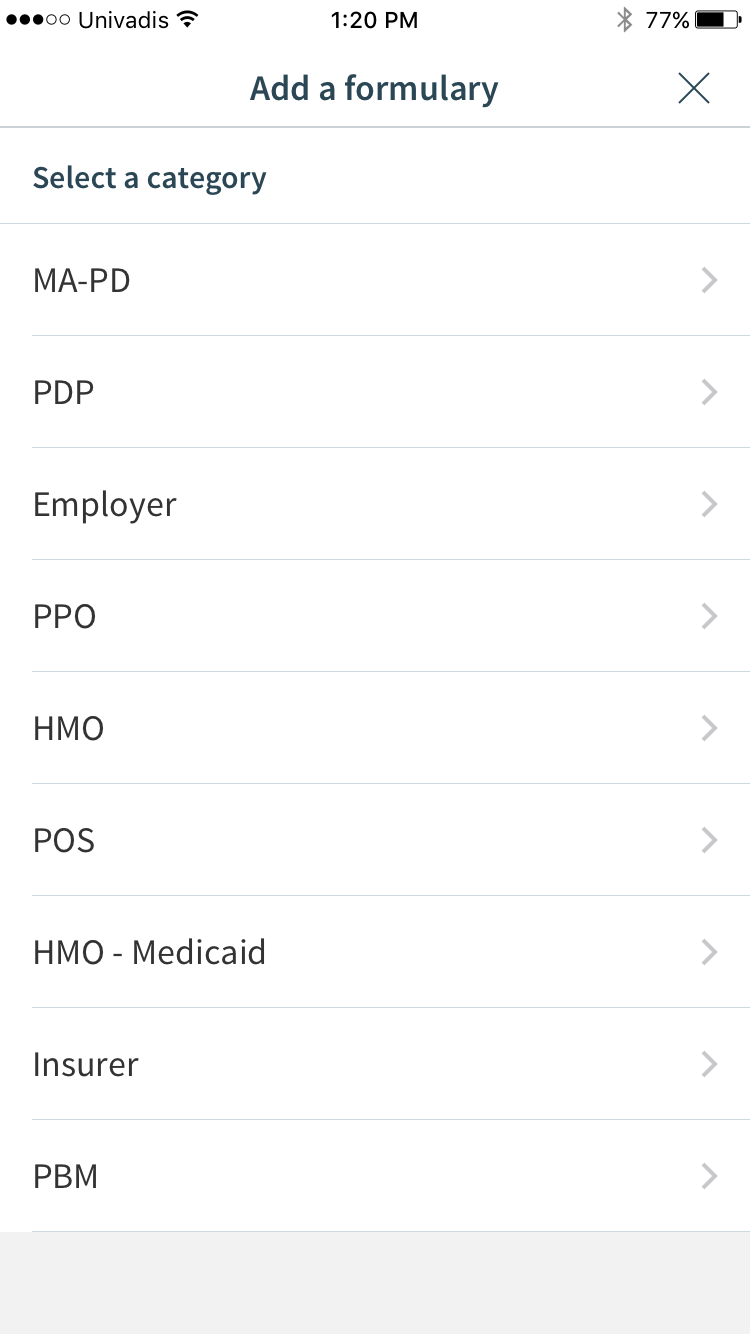Open the POS category
750x1334 pixels.
pos(375,840)
